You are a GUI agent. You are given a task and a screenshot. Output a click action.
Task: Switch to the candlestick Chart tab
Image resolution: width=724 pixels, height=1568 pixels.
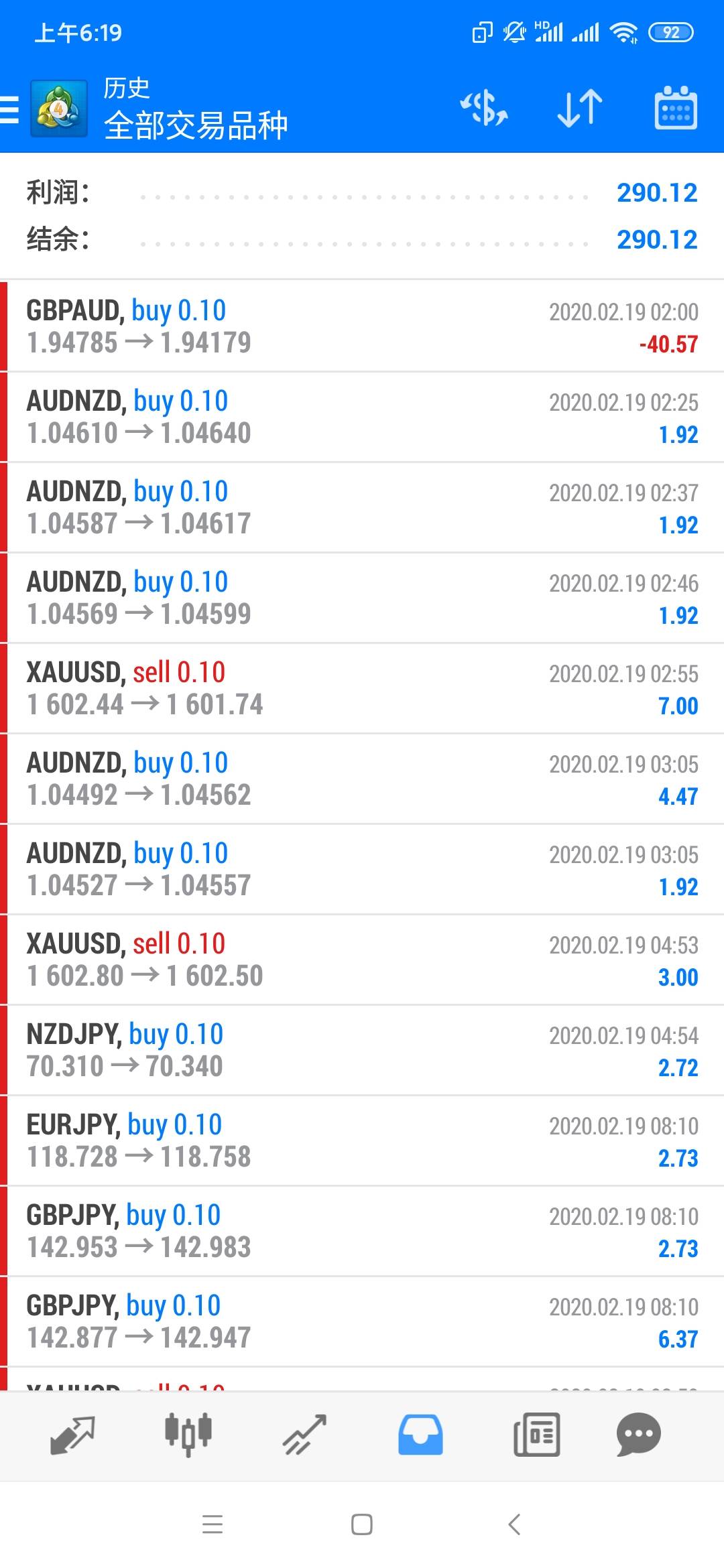click(188, 1435)
